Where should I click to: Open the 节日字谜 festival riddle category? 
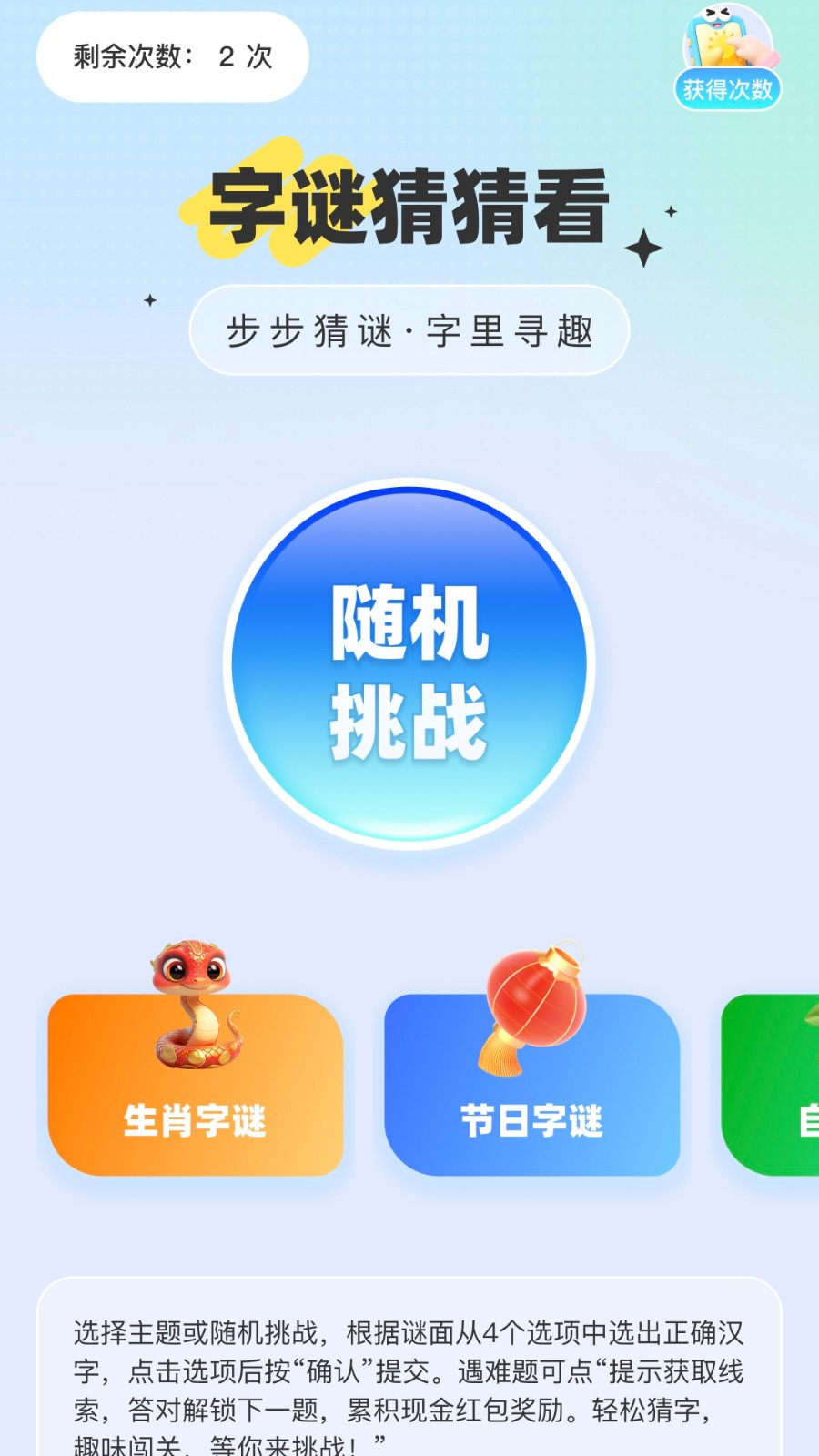pos(532,1084)
